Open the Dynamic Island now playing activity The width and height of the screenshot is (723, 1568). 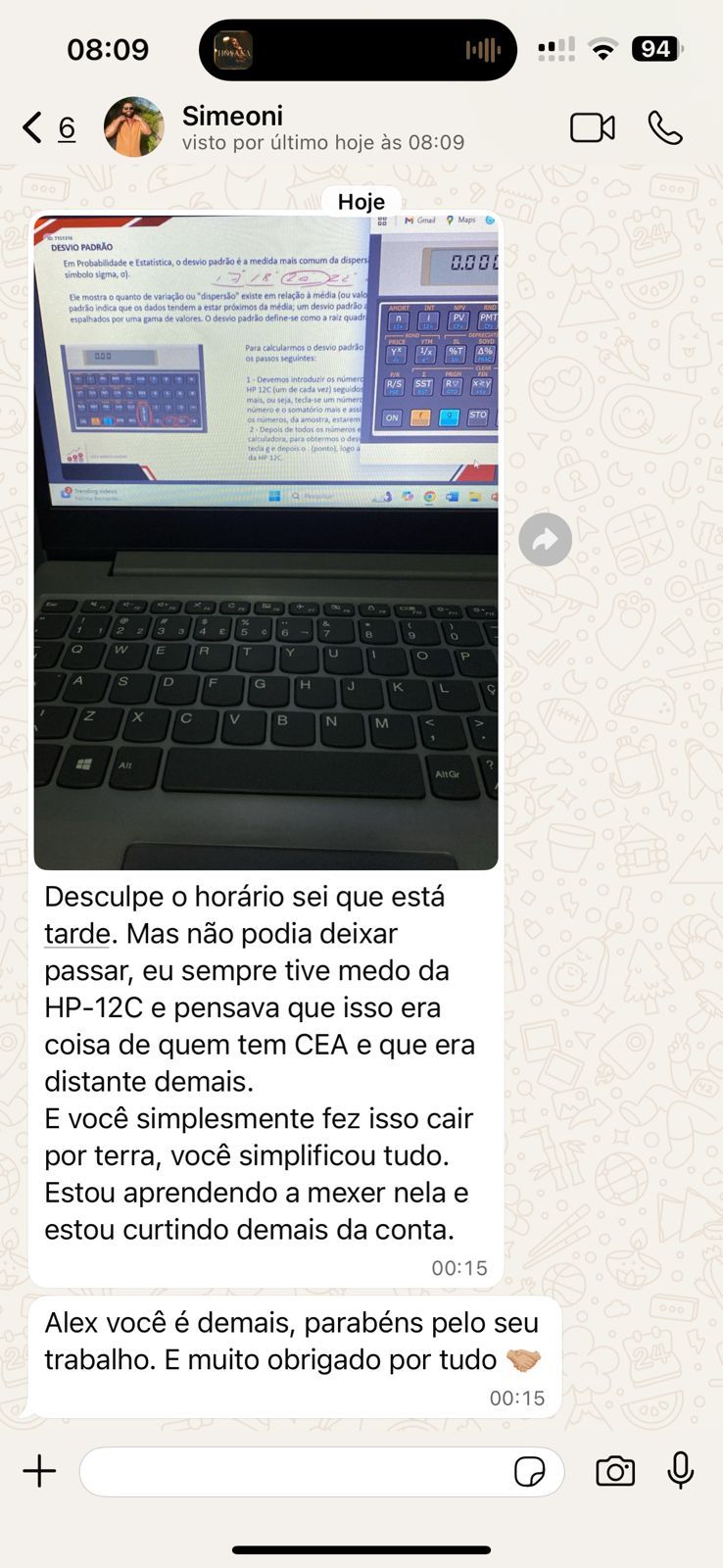pos(358,50)
